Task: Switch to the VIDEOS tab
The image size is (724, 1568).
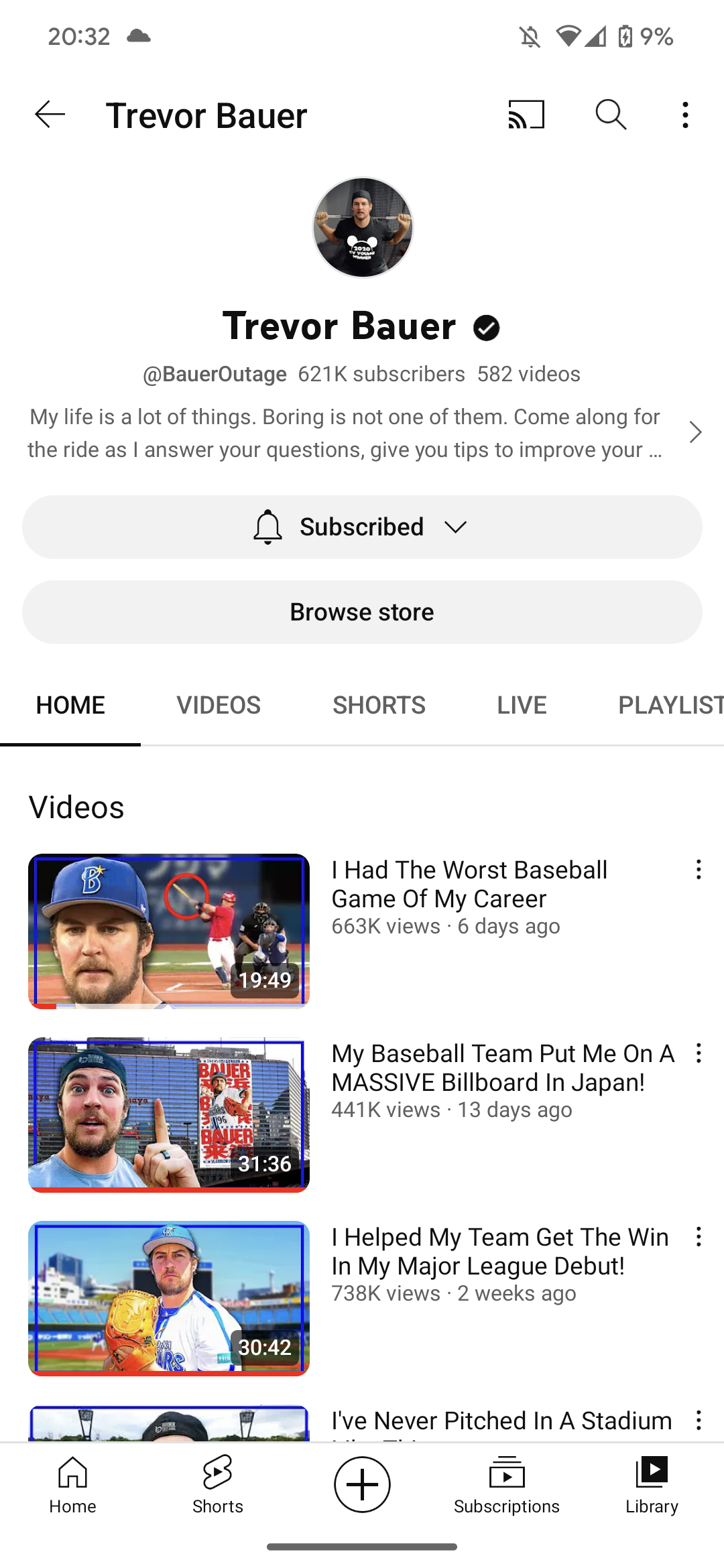Action: [x=219, y=705]
